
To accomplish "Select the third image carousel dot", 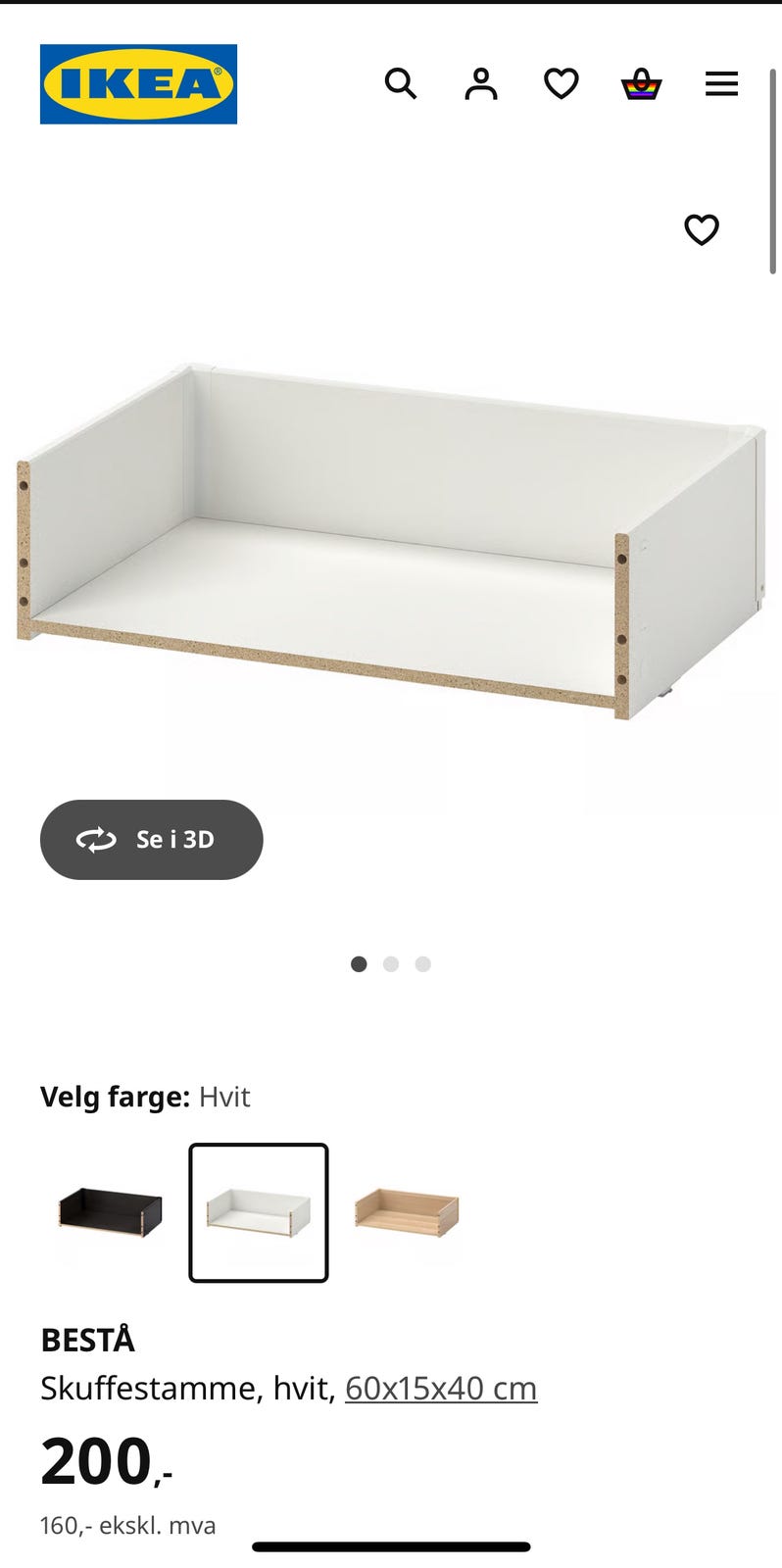I will coord(422,964).
